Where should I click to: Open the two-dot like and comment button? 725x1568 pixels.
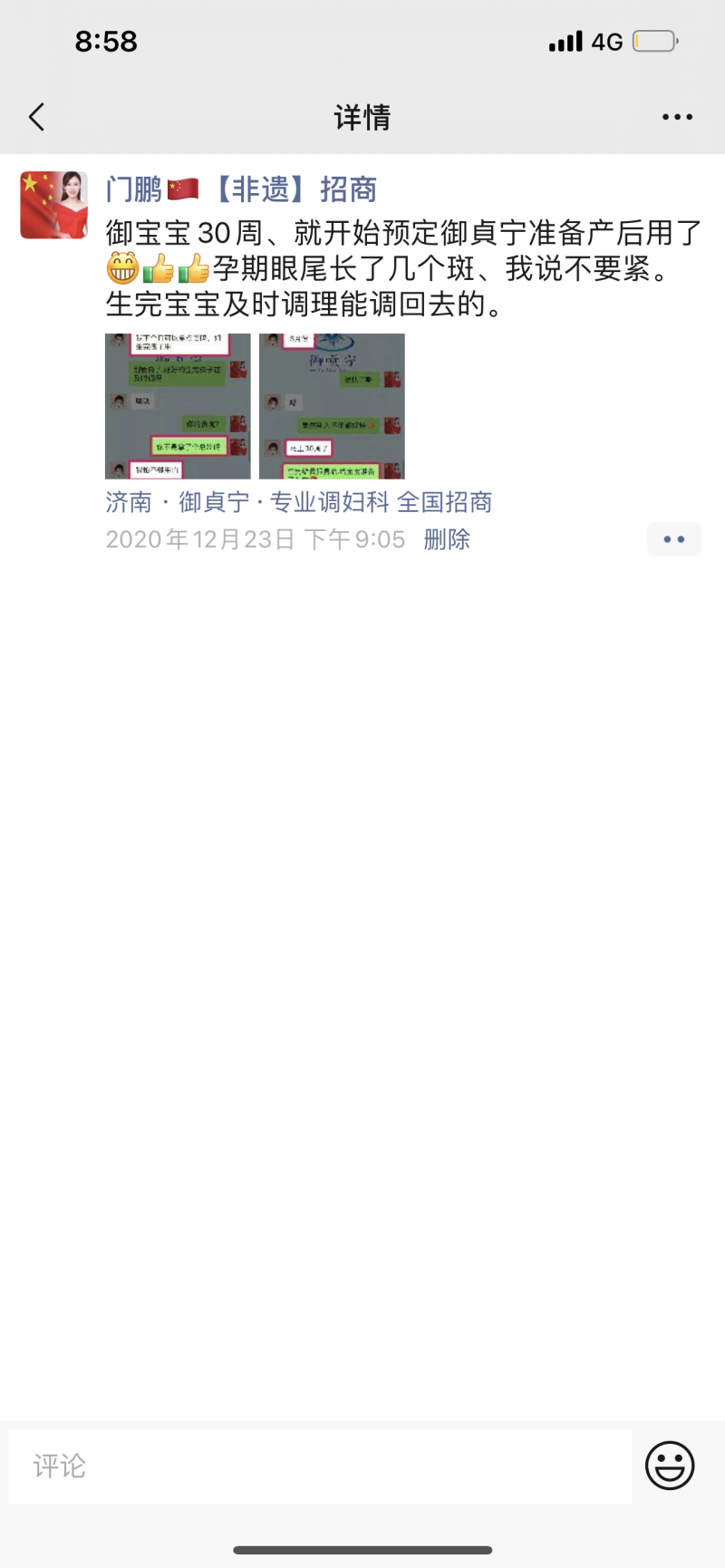pos(673,539)
